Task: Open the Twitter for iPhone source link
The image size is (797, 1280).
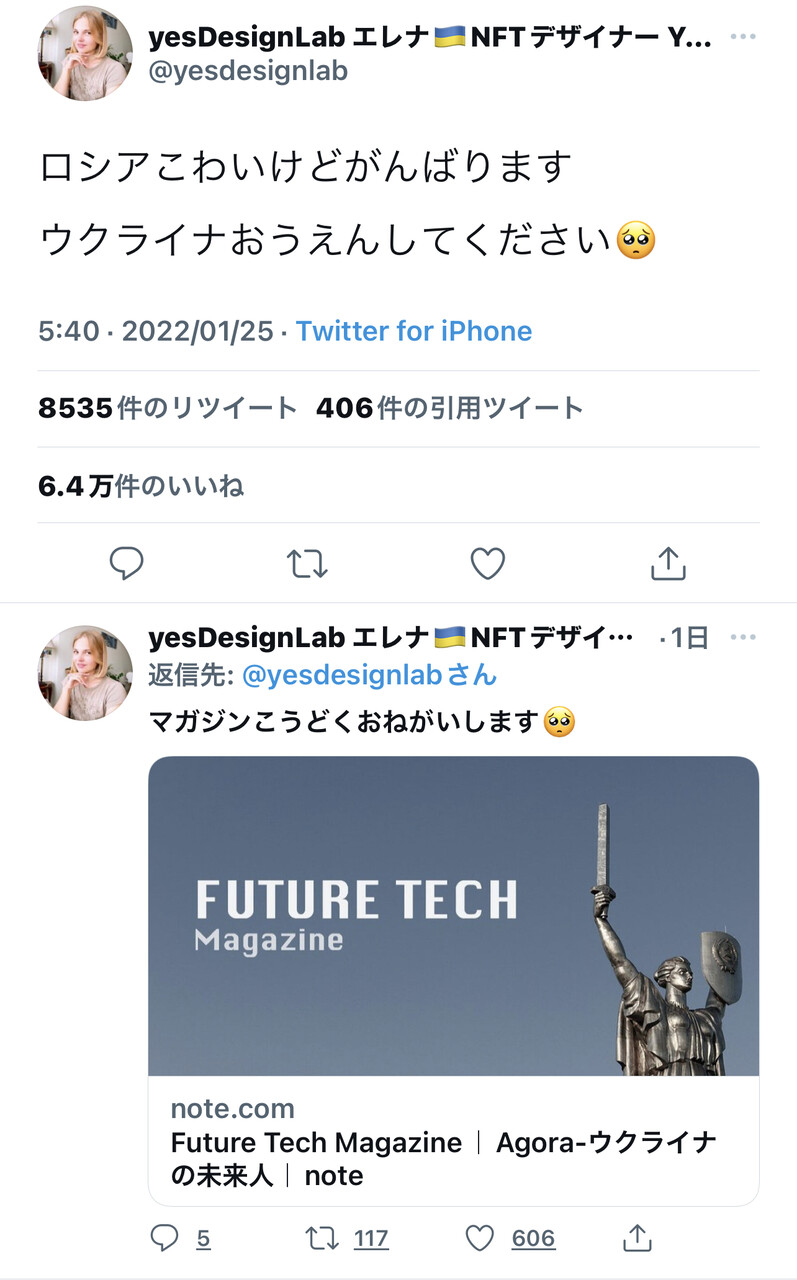Action: point(414,331)
